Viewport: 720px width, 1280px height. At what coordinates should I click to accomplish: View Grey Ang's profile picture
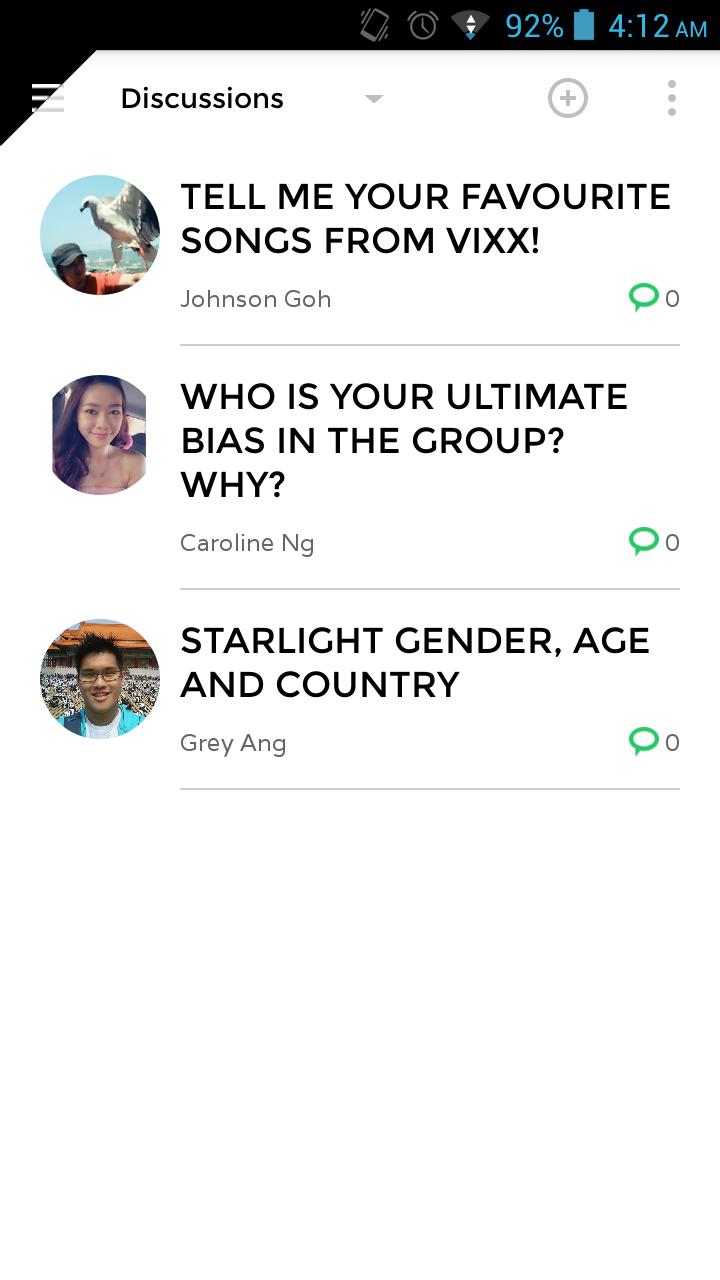(x=100, y=679)
